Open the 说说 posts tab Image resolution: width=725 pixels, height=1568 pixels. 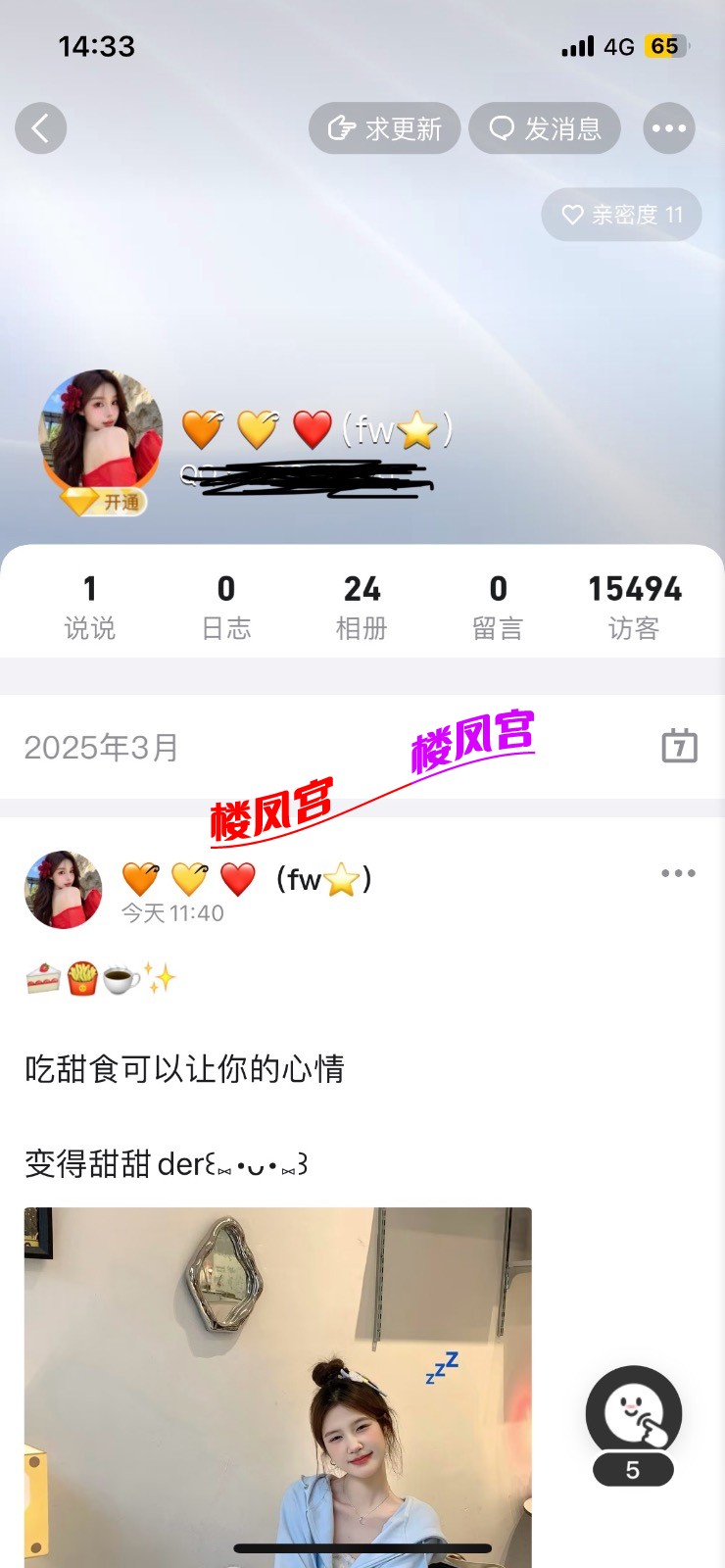tap(90, 608)
